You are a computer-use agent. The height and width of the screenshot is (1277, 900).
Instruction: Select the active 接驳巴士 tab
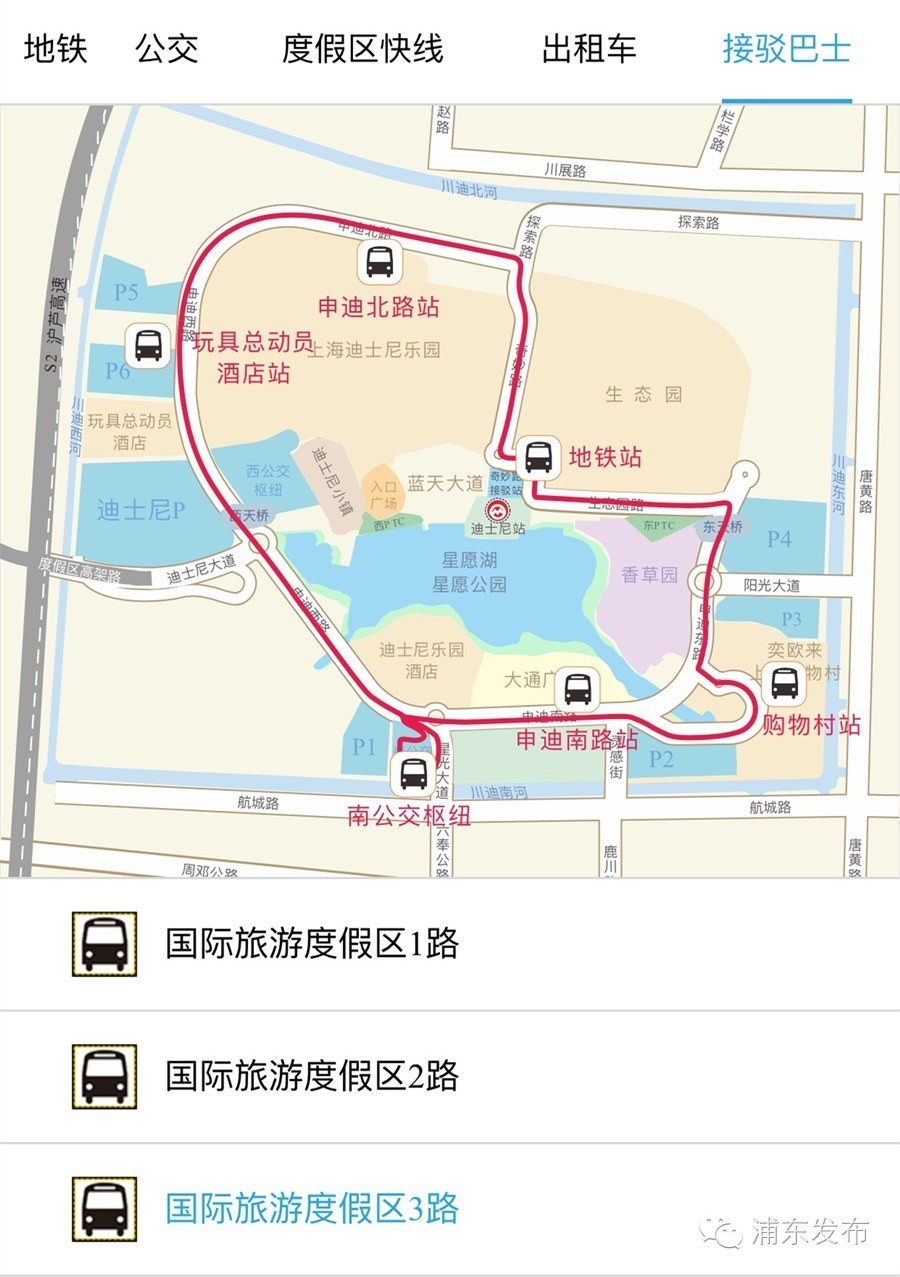coord(786,48)
